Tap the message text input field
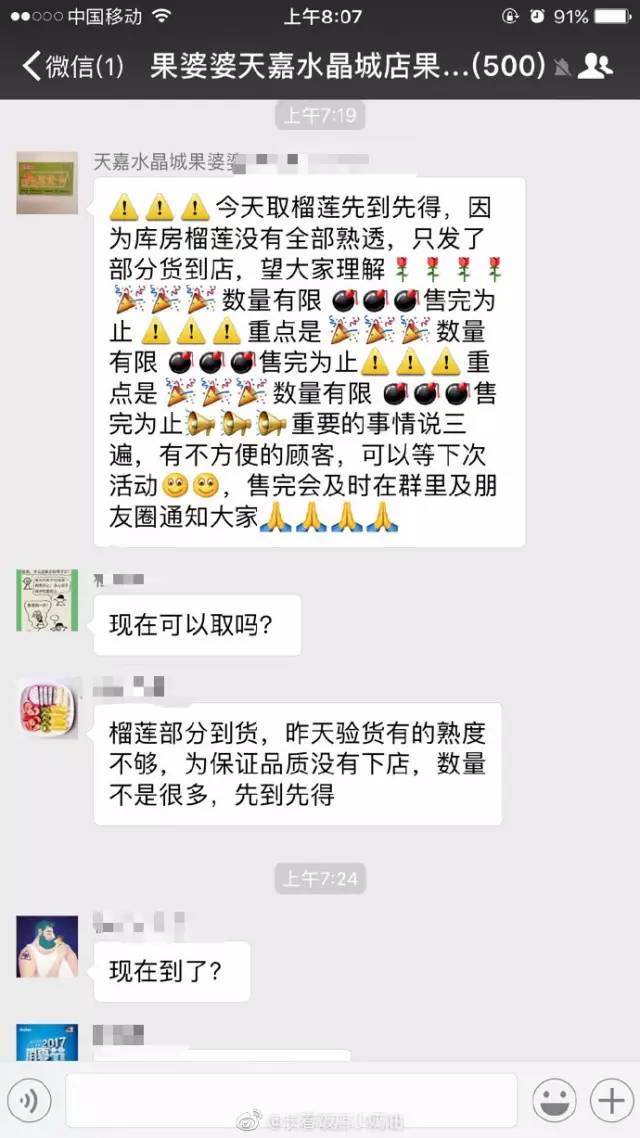Screen dimensions: 640x1138 pos(290,1100)
